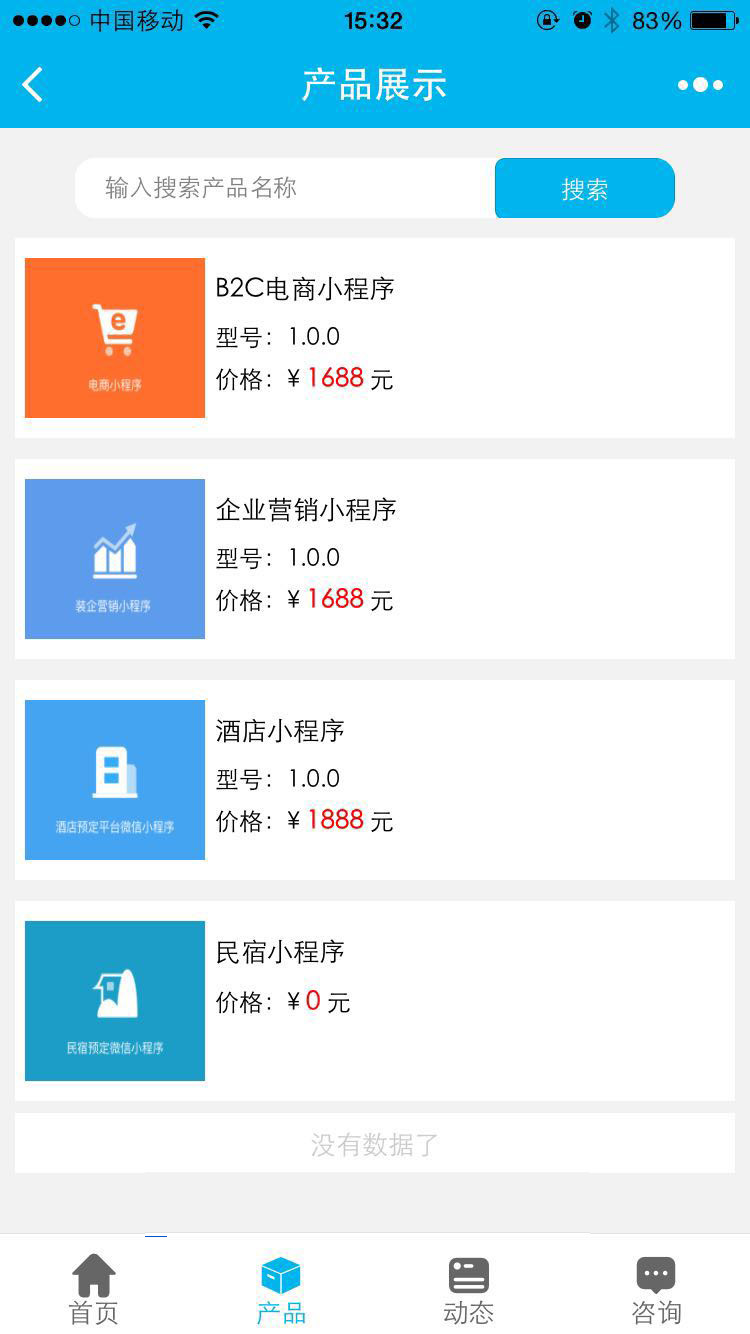Focus the product name search field
Screen dimensions: 750x1334
(285, 188)
